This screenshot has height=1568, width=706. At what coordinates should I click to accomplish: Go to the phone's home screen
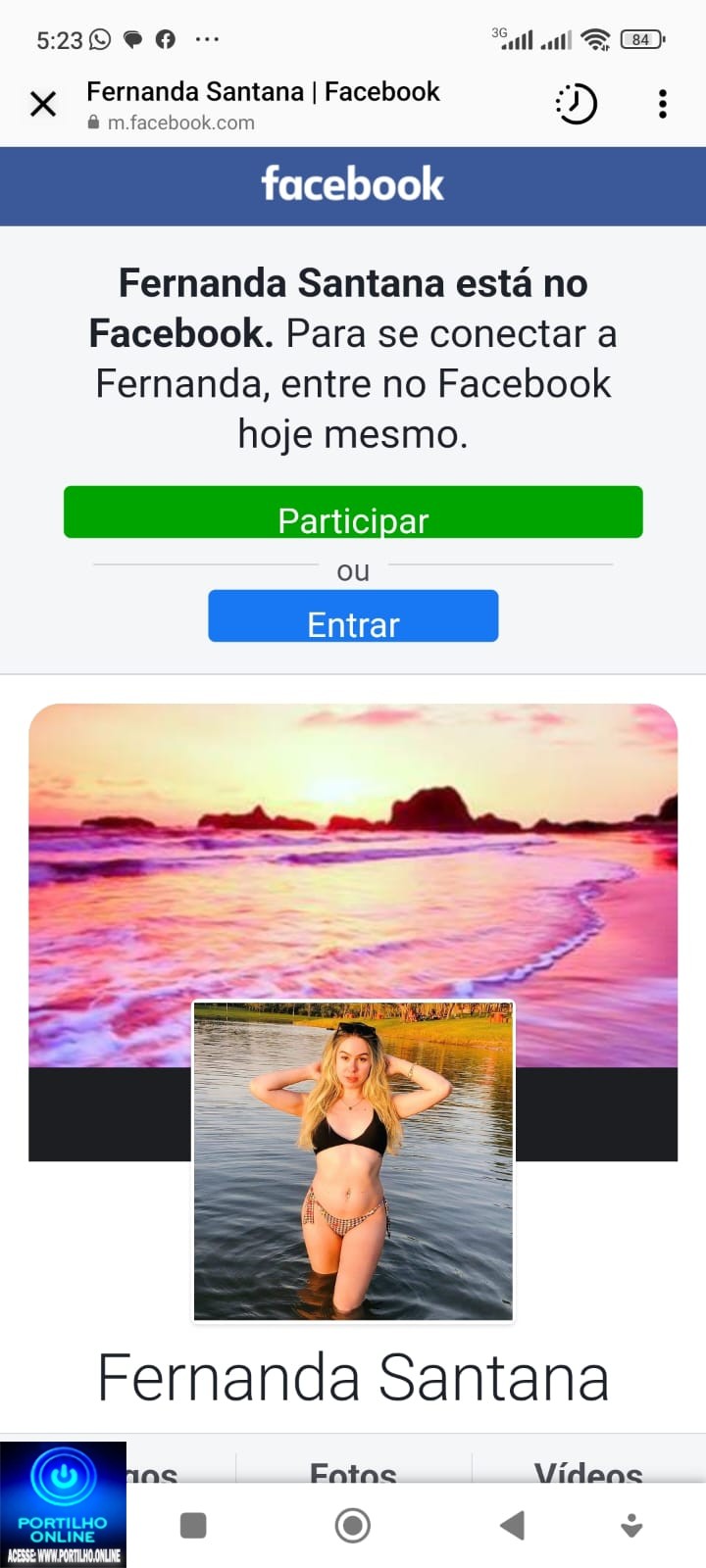(353, 1526)
